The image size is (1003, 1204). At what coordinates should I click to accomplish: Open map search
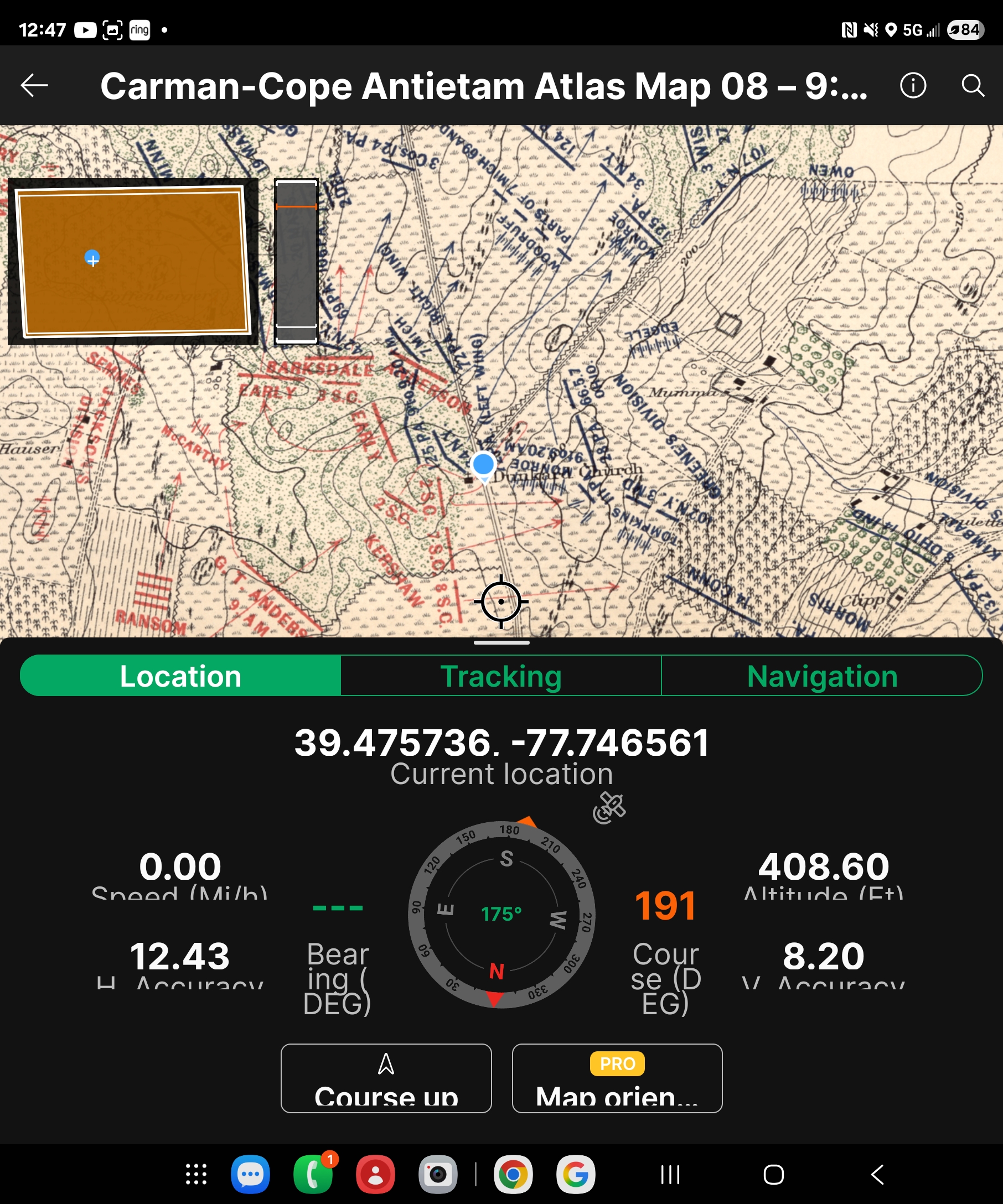(973, 86)
